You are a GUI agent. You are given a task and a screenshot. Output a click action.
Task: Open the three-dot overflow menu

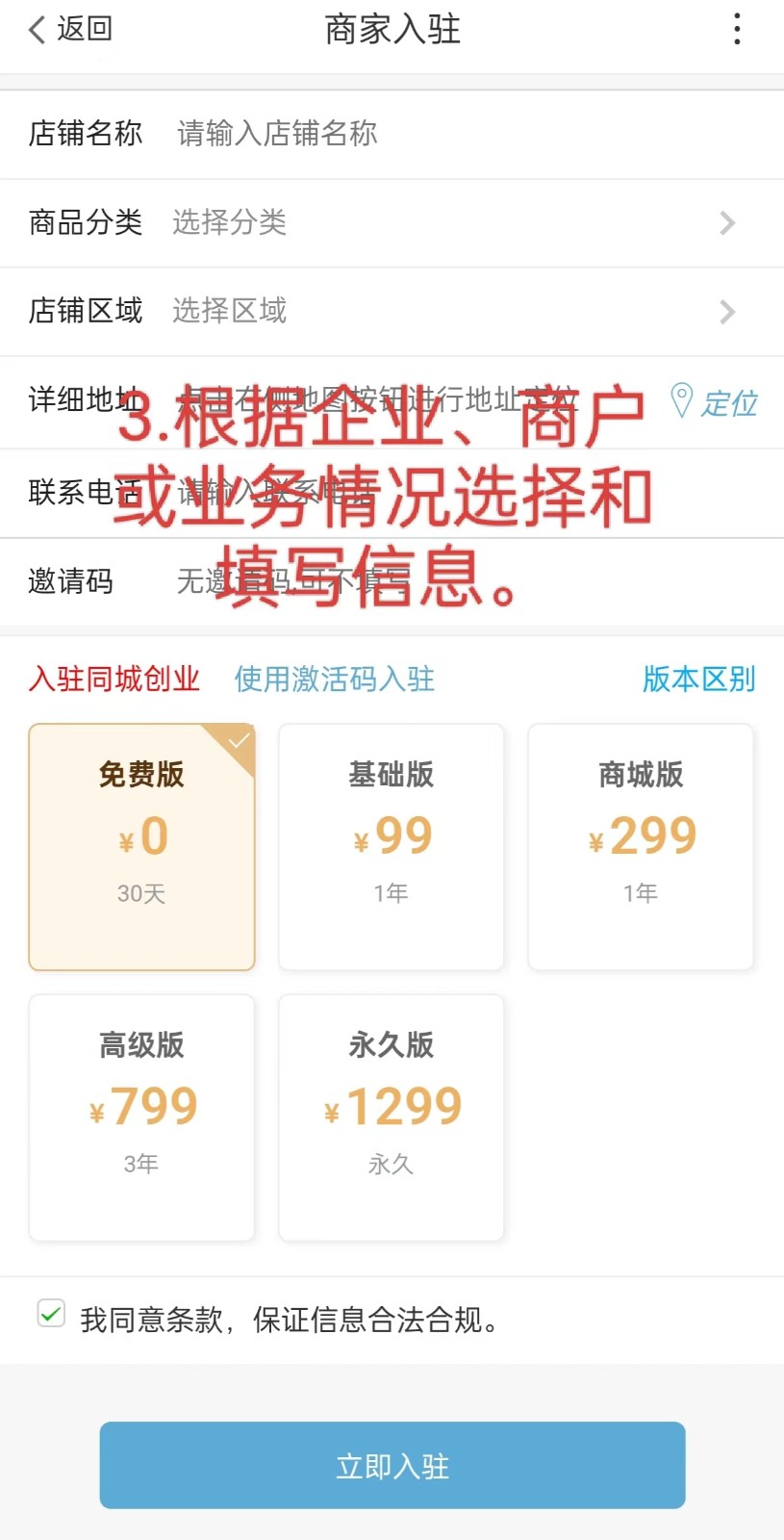pyautogui.click(x=736, y=30)
